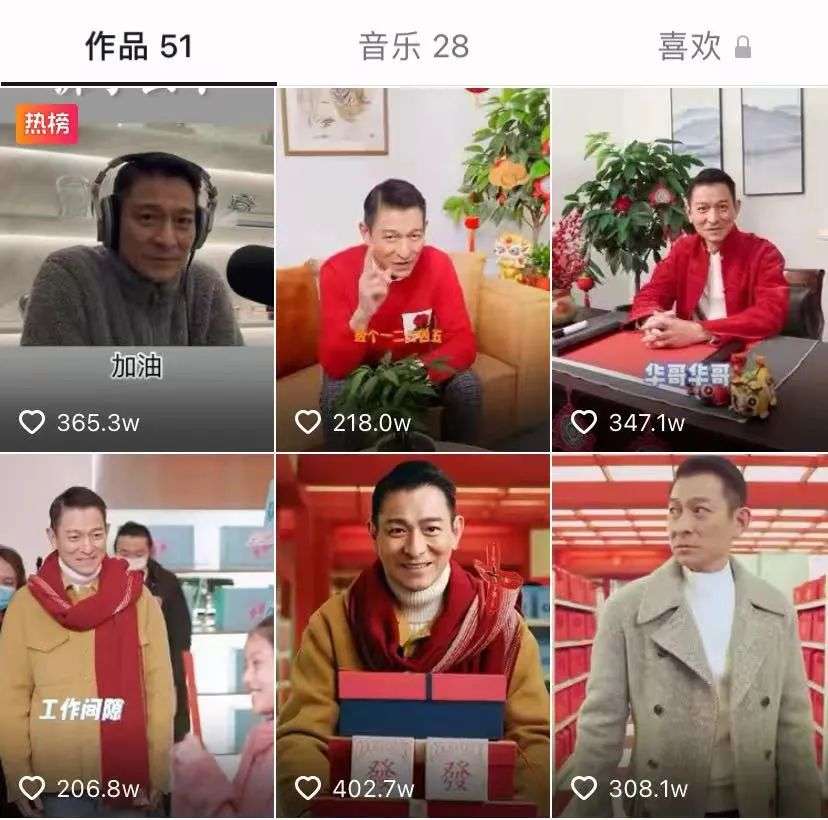This screenshot has height=820, width=828.
Task: Watch the 工作间隙 video with 206.8w likes
Action: [137, 635]
